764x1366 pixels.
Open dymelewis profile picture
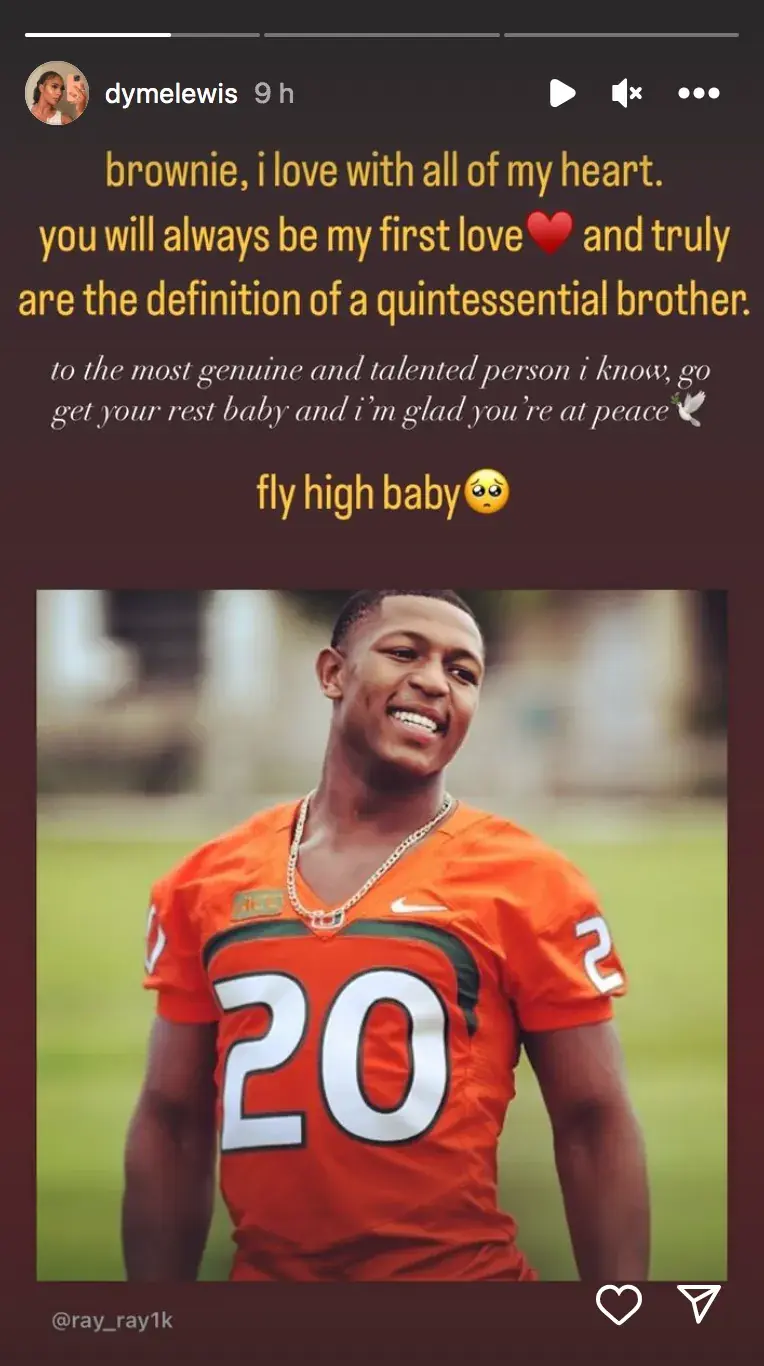pyautogui.click(x=56, y=93)
